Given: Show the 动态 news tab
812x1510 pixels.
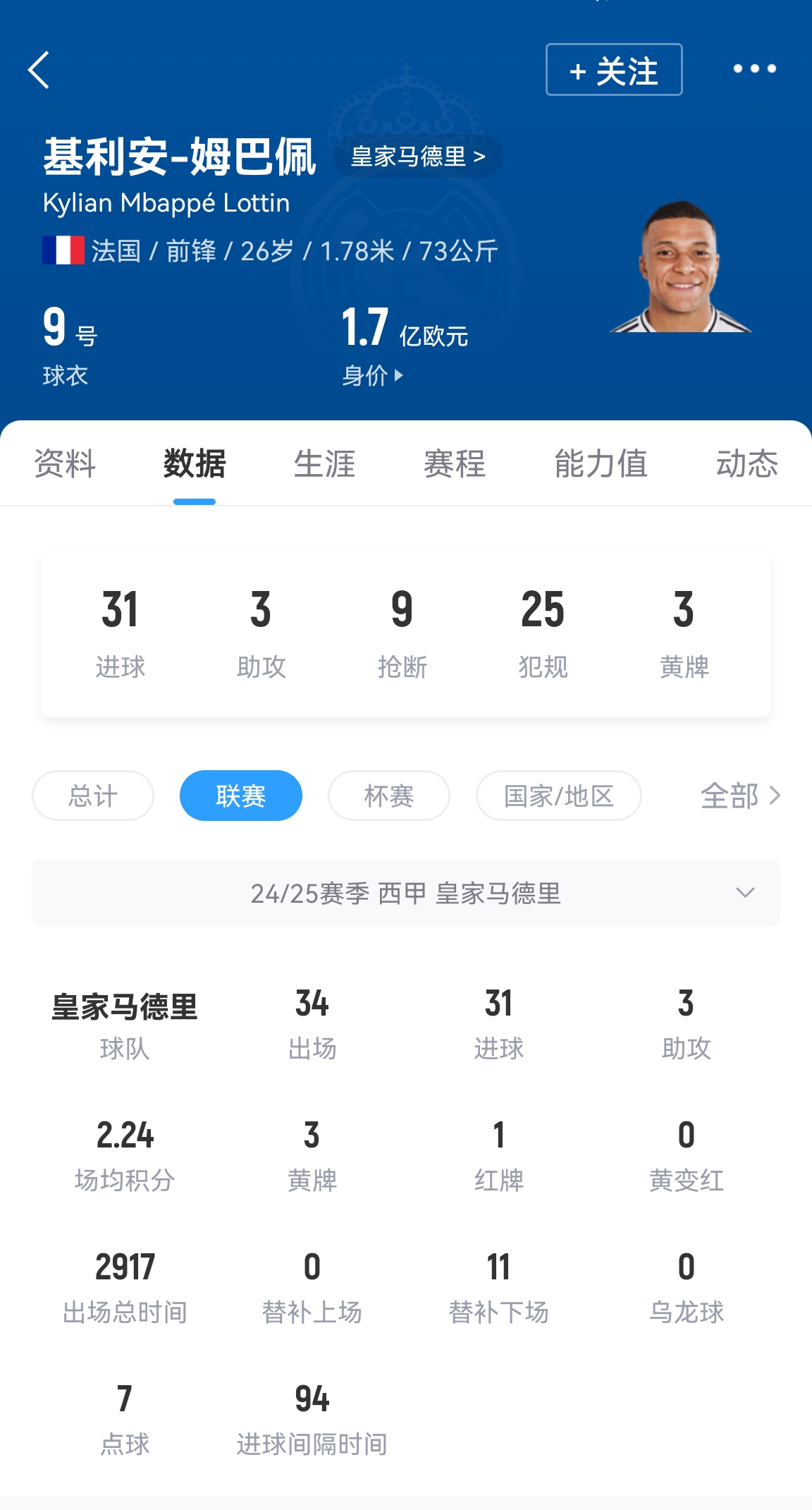Looking at the screenshot, I should 746,464.
